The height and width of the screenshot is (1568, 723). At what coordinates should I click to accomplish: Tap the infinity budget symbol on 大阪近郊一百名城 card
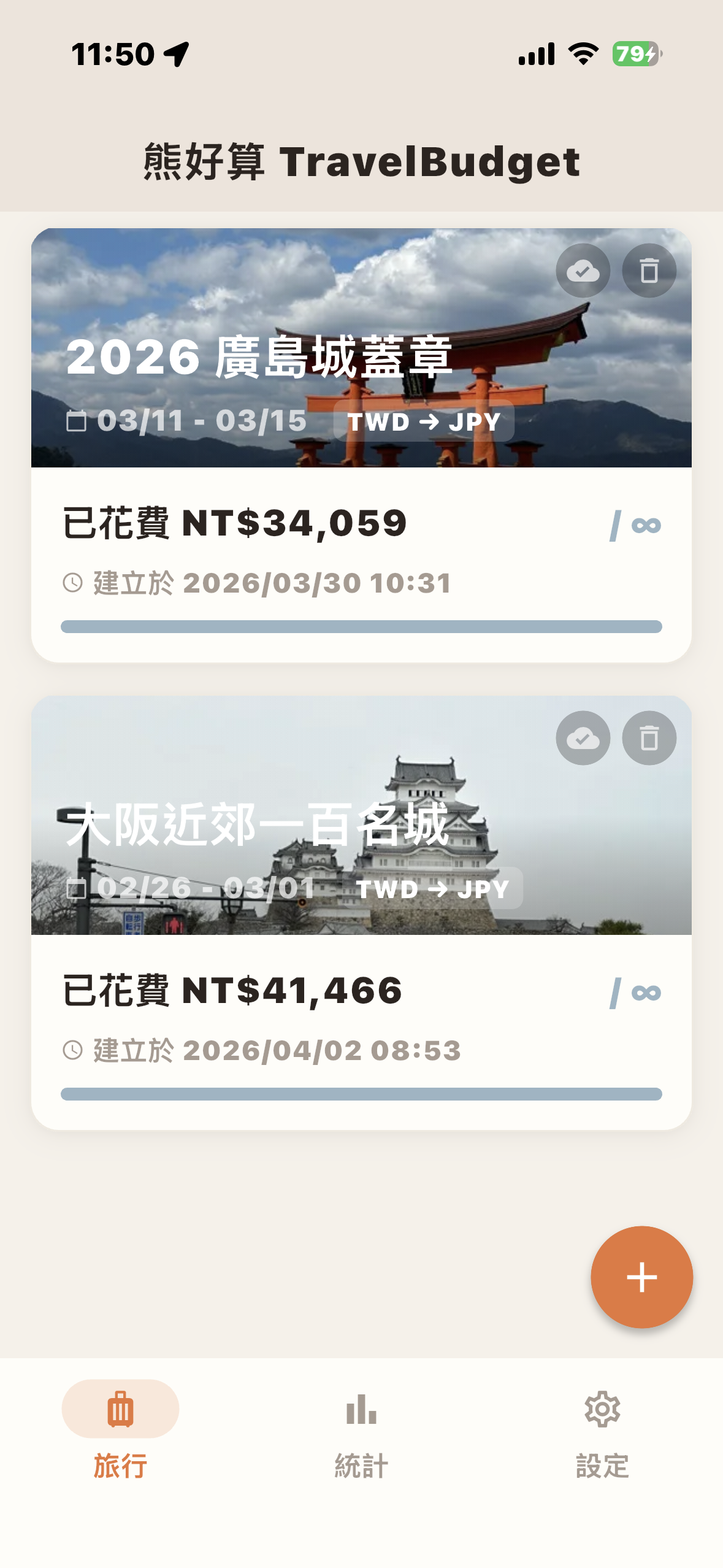[x=646, y=991]
